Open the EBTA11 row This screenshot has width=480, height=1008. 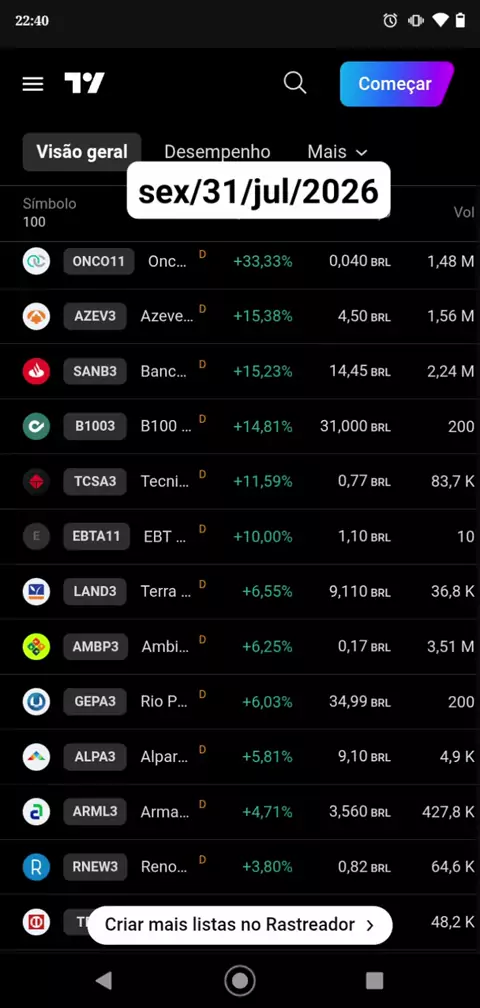pyautogui.click(x=240, y=536)
